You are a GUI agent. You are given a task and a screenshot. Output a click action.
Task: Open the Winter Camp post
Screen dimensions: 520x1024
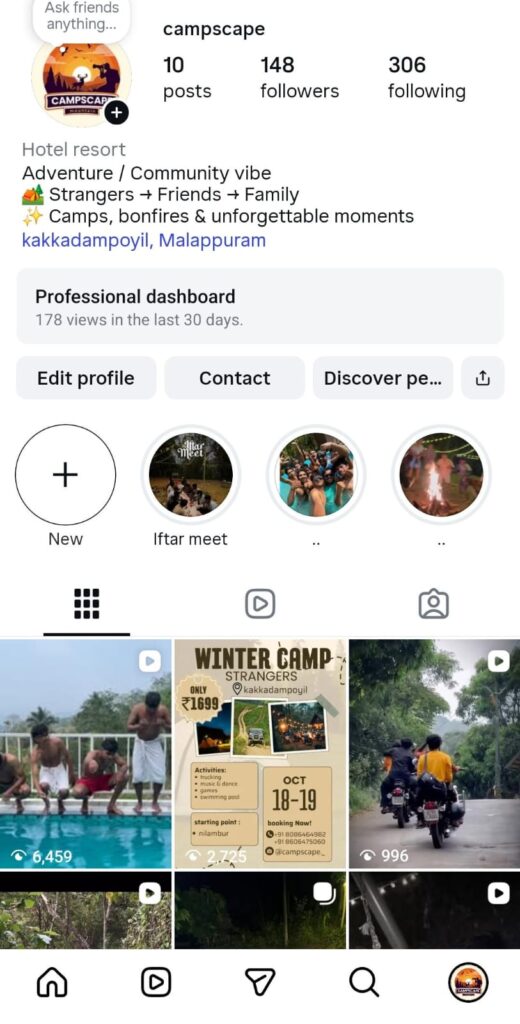[x=260, y=754]
